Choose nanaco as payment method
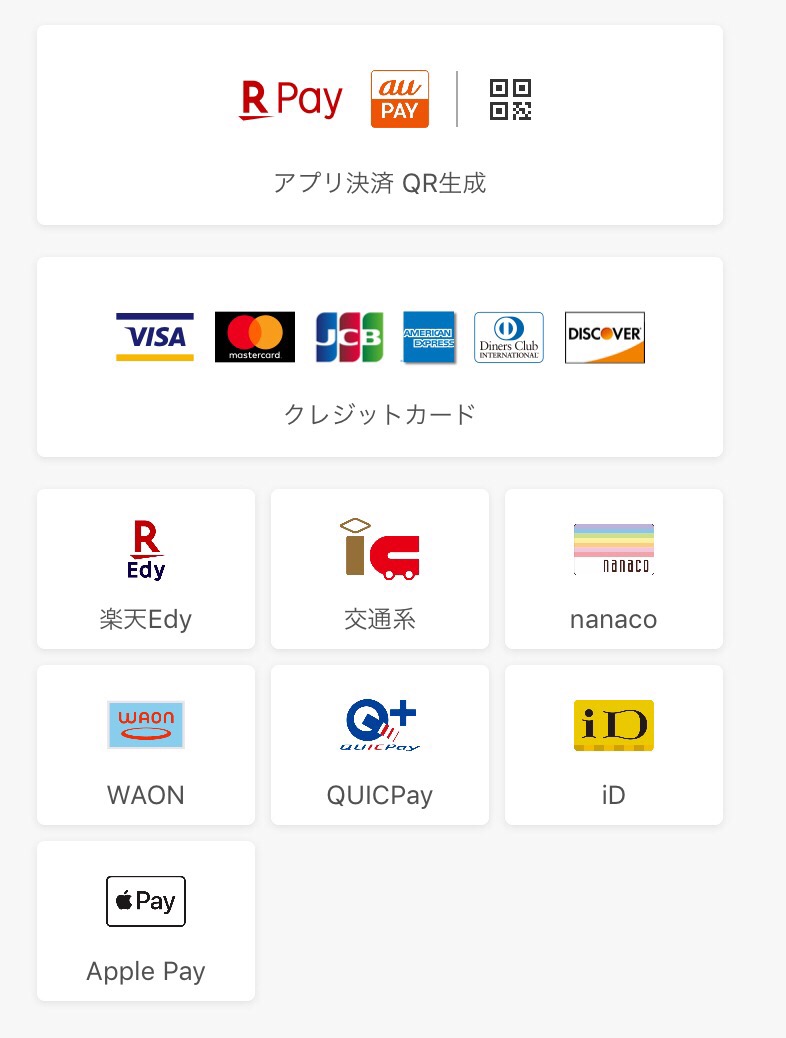 point(613,569)
